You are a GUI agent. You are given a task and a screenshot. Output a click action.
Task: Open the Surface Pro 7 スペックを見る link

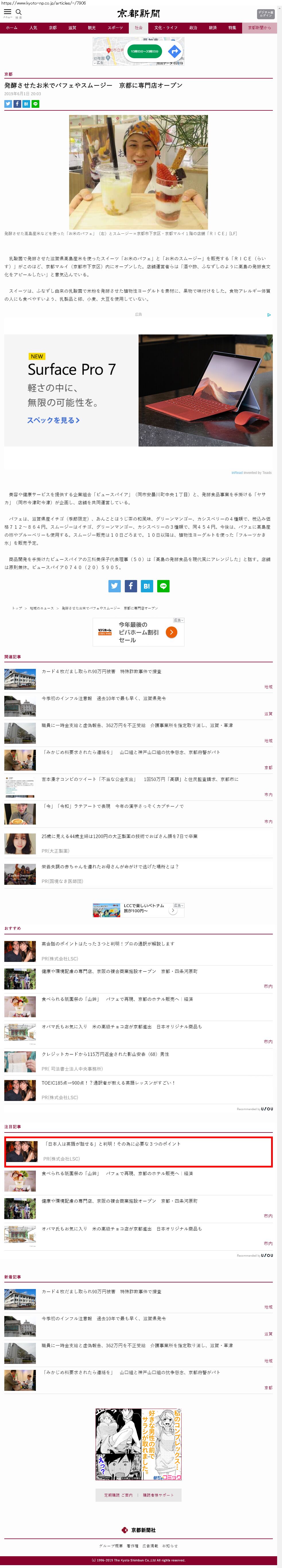click(x=53, y=420)
